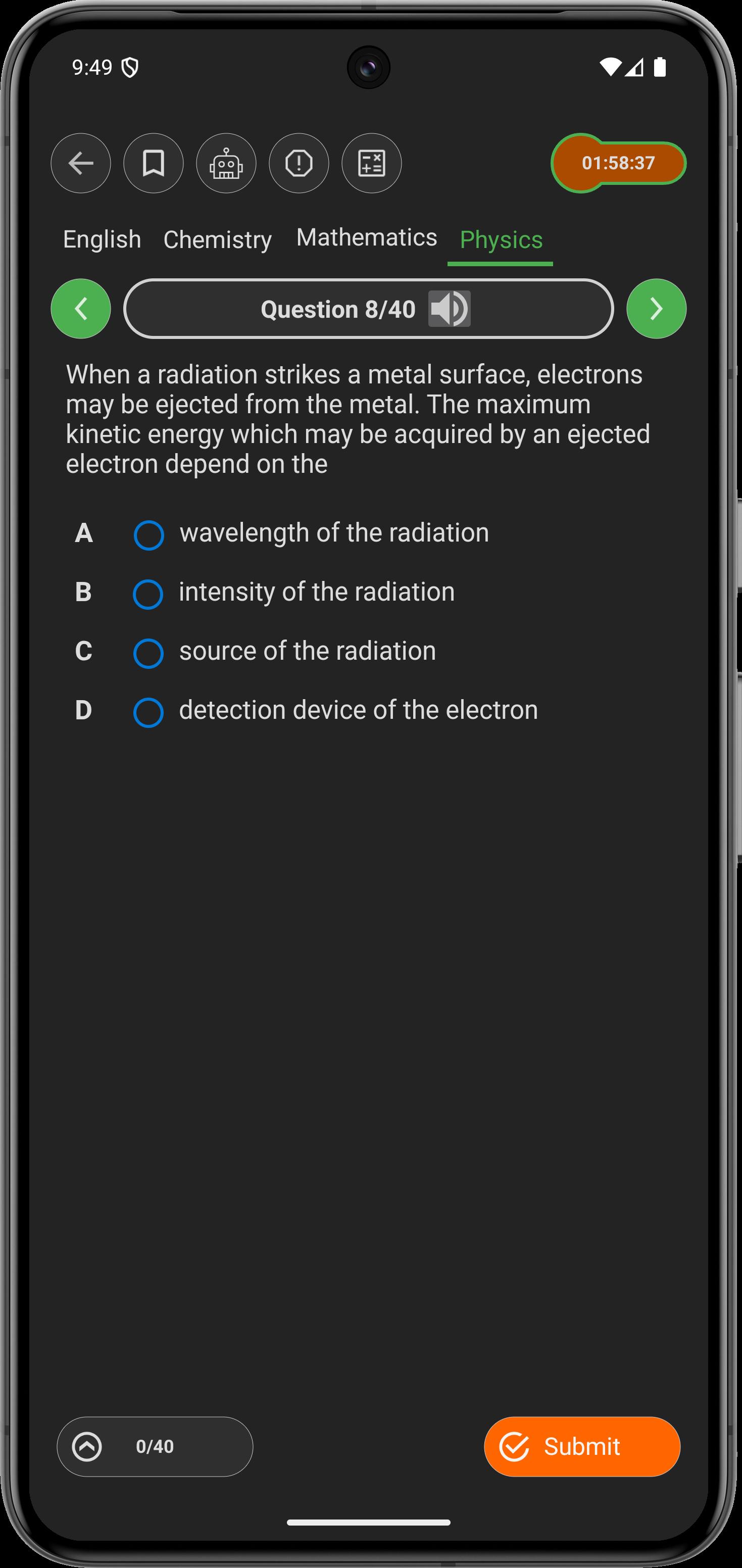Go to the next question with right chevron

(x=656, y=309)
